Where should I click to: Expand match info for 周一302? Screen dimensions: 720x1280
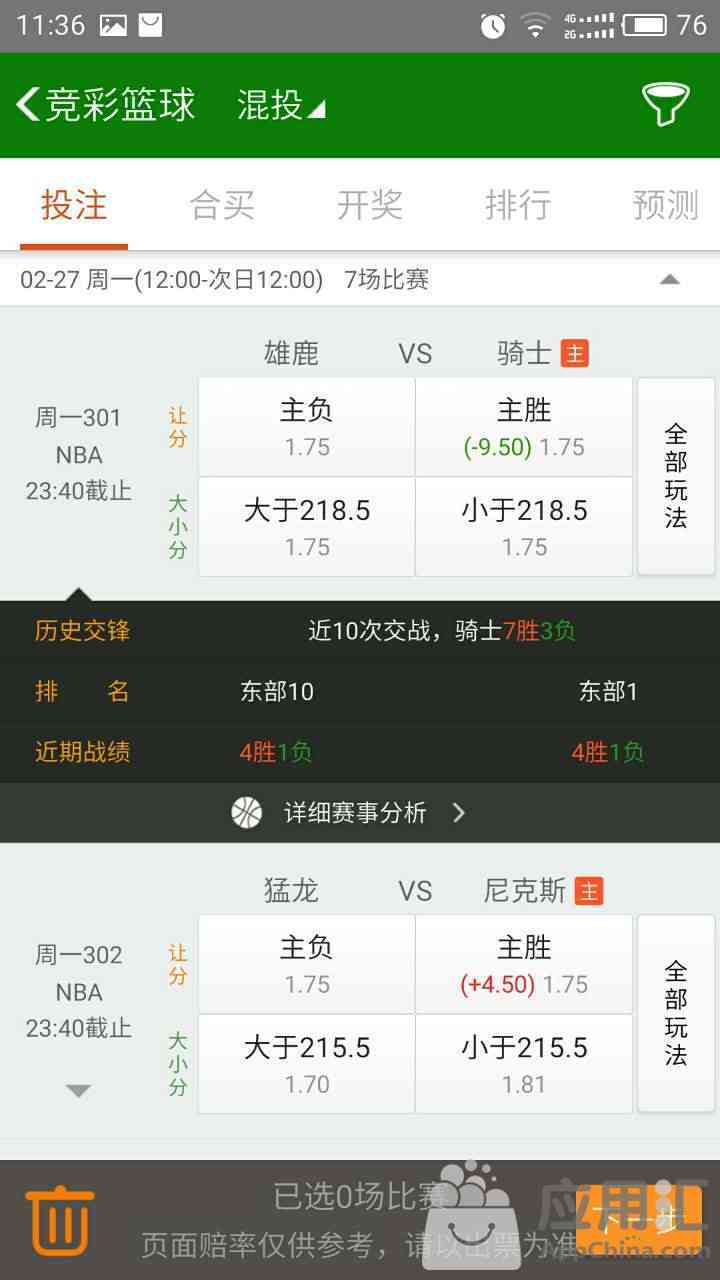click(78, 1091)
